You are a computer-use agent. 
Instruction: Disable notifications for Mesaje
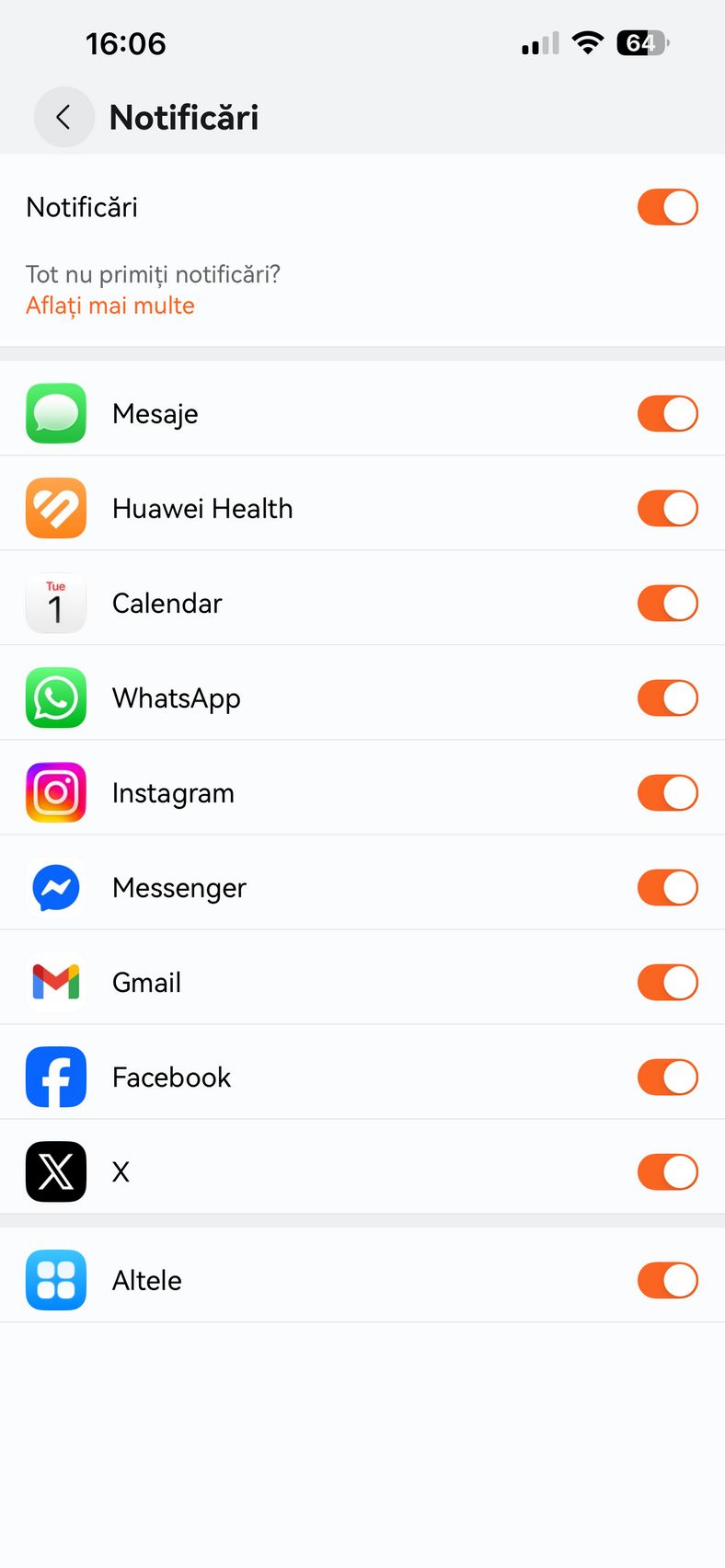(667, 414)
